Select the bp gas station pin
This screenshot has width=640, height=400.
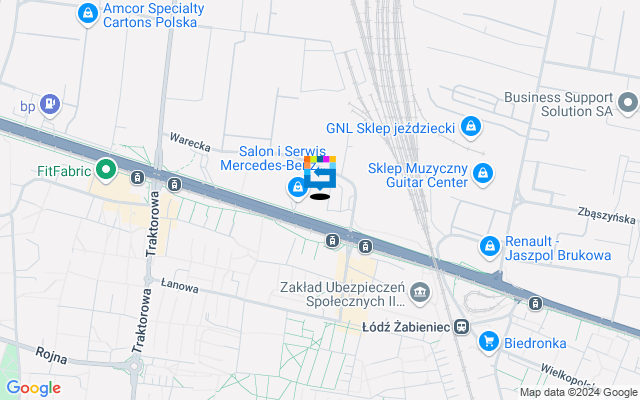(51, 103)
